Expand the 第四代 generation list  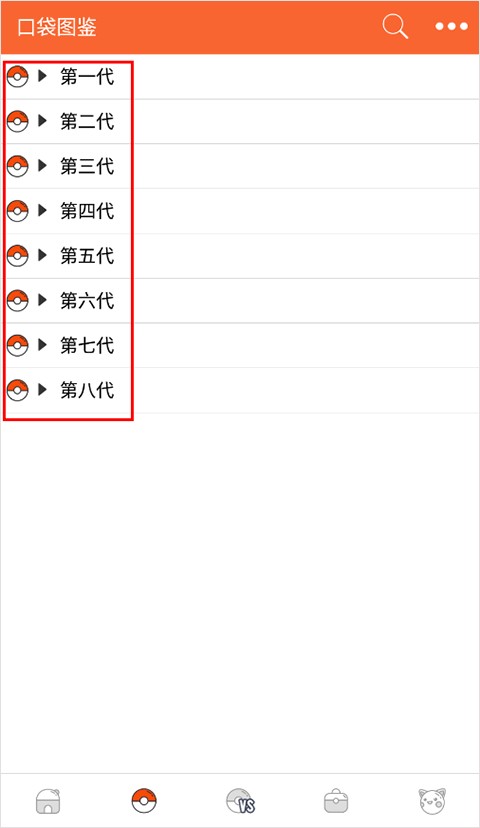(240, 211)
